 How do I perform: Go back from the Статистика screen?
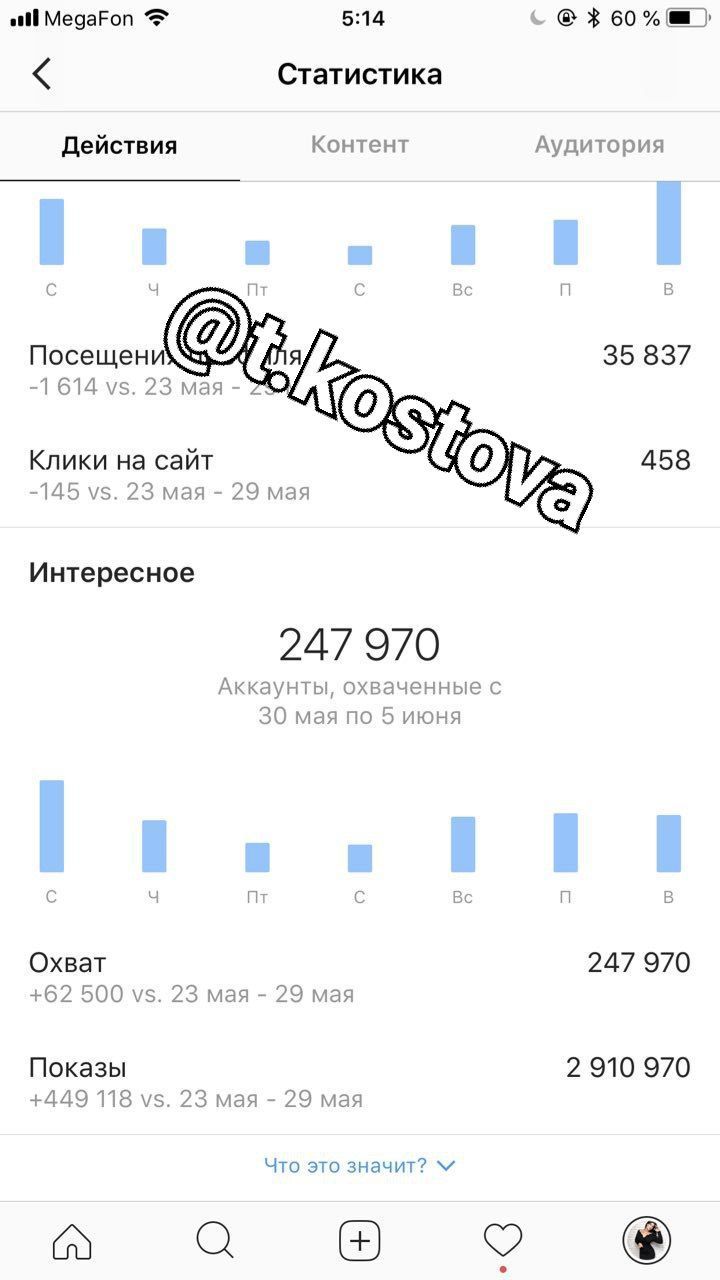pyautogui.click(x=42, y=74)
